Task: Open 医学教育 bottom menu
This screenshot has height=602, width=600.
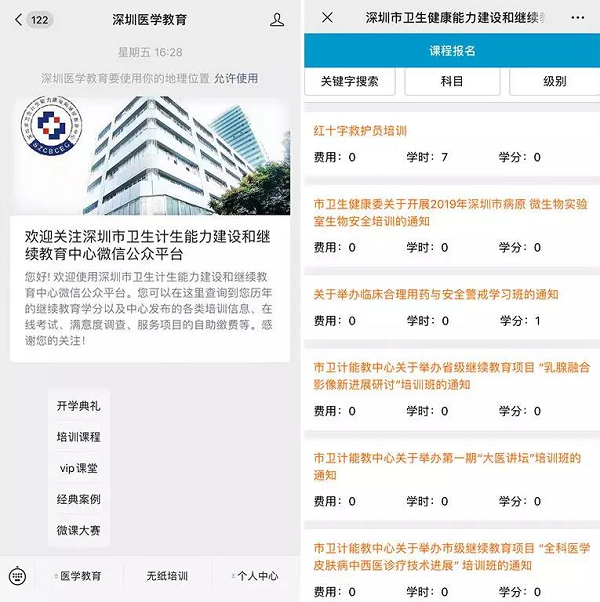Action: point(80,576)
